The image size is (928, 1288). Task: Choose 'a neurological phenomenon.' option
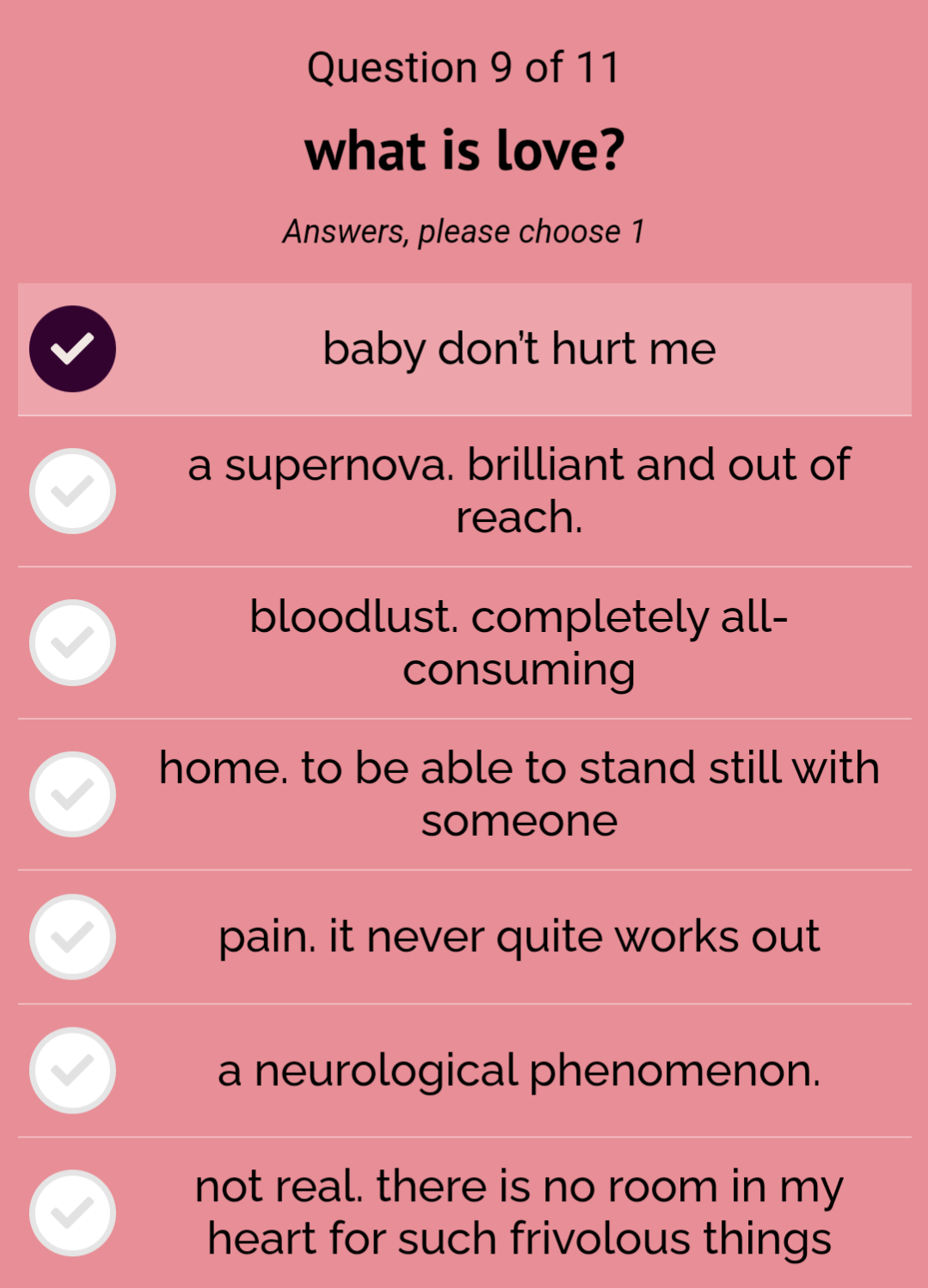(x=464, y=1070)
